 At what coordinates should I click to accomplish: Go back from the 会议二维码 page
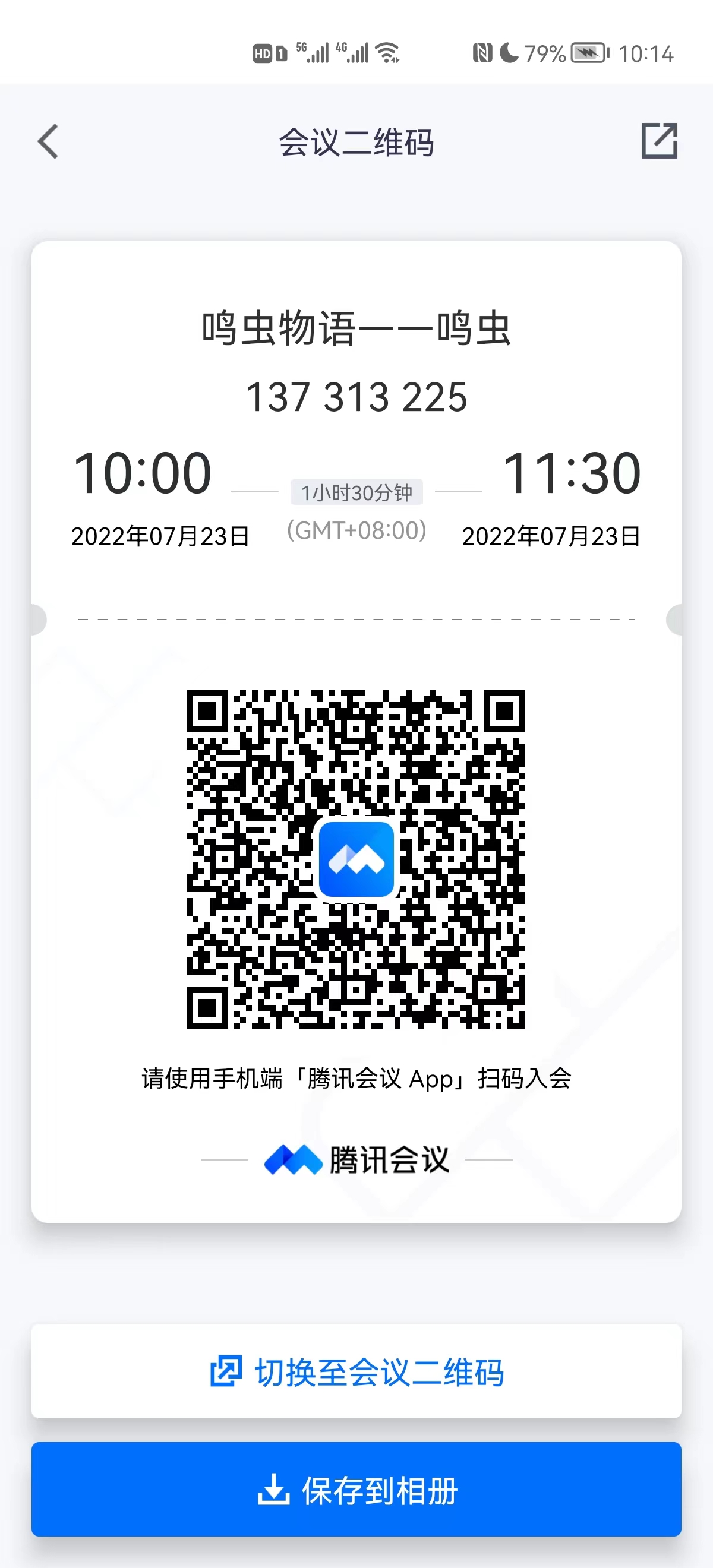tap(48, 142)
